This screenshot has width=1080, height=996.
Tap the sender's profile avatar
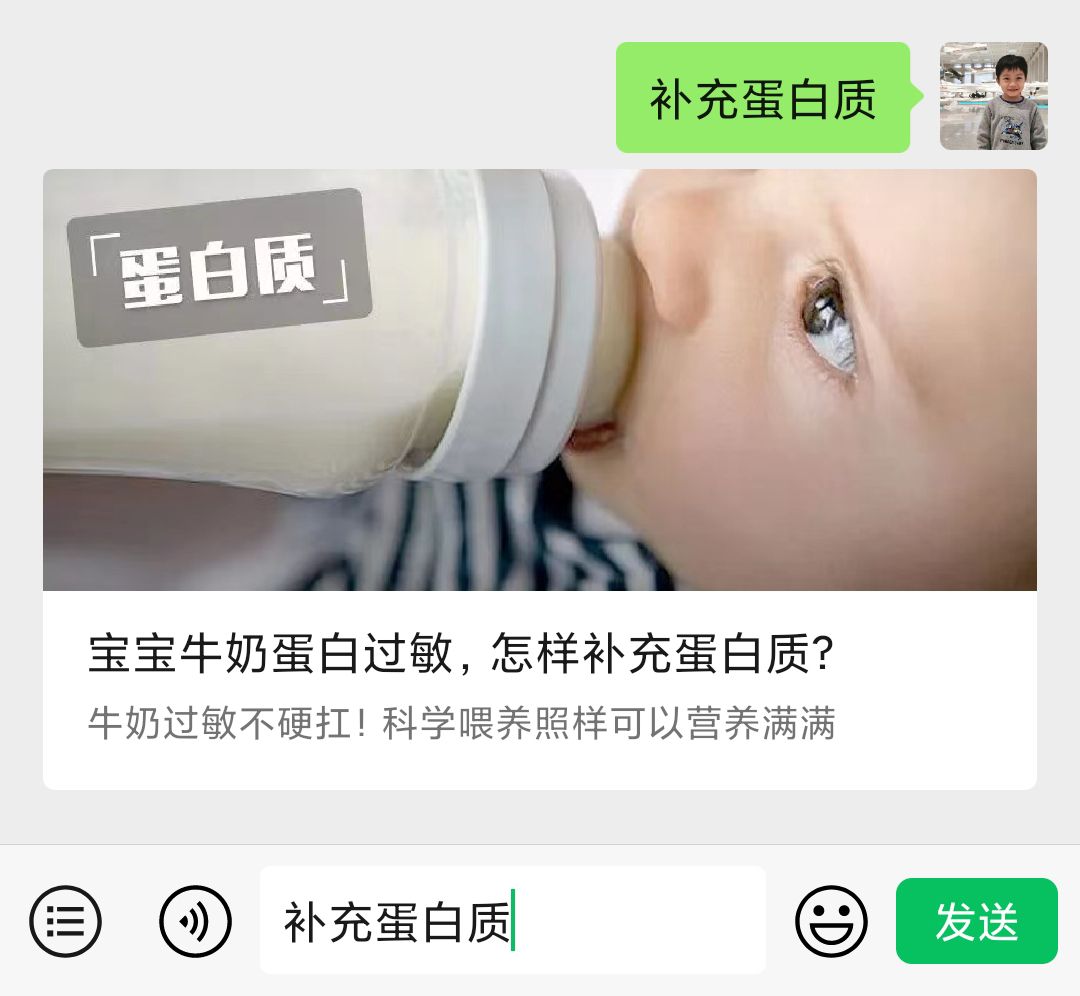993,97
